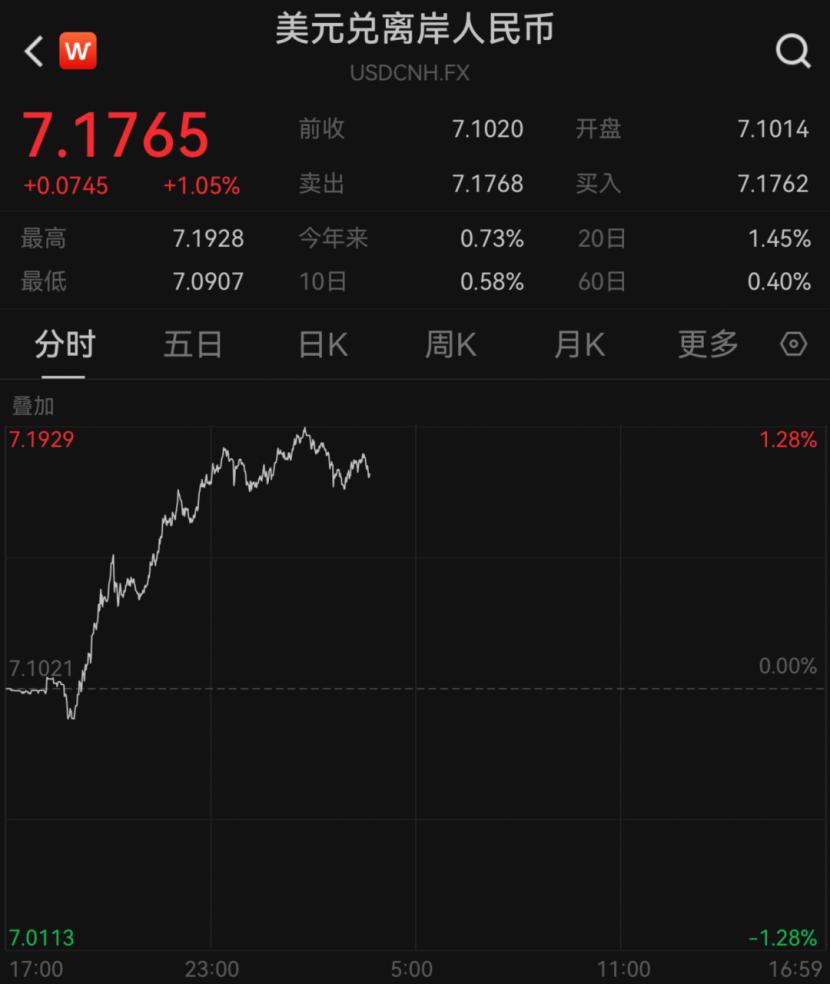Go back using the arrow icon
The height and width of the screenshot is (985, 830).
[x=34, y=51]
